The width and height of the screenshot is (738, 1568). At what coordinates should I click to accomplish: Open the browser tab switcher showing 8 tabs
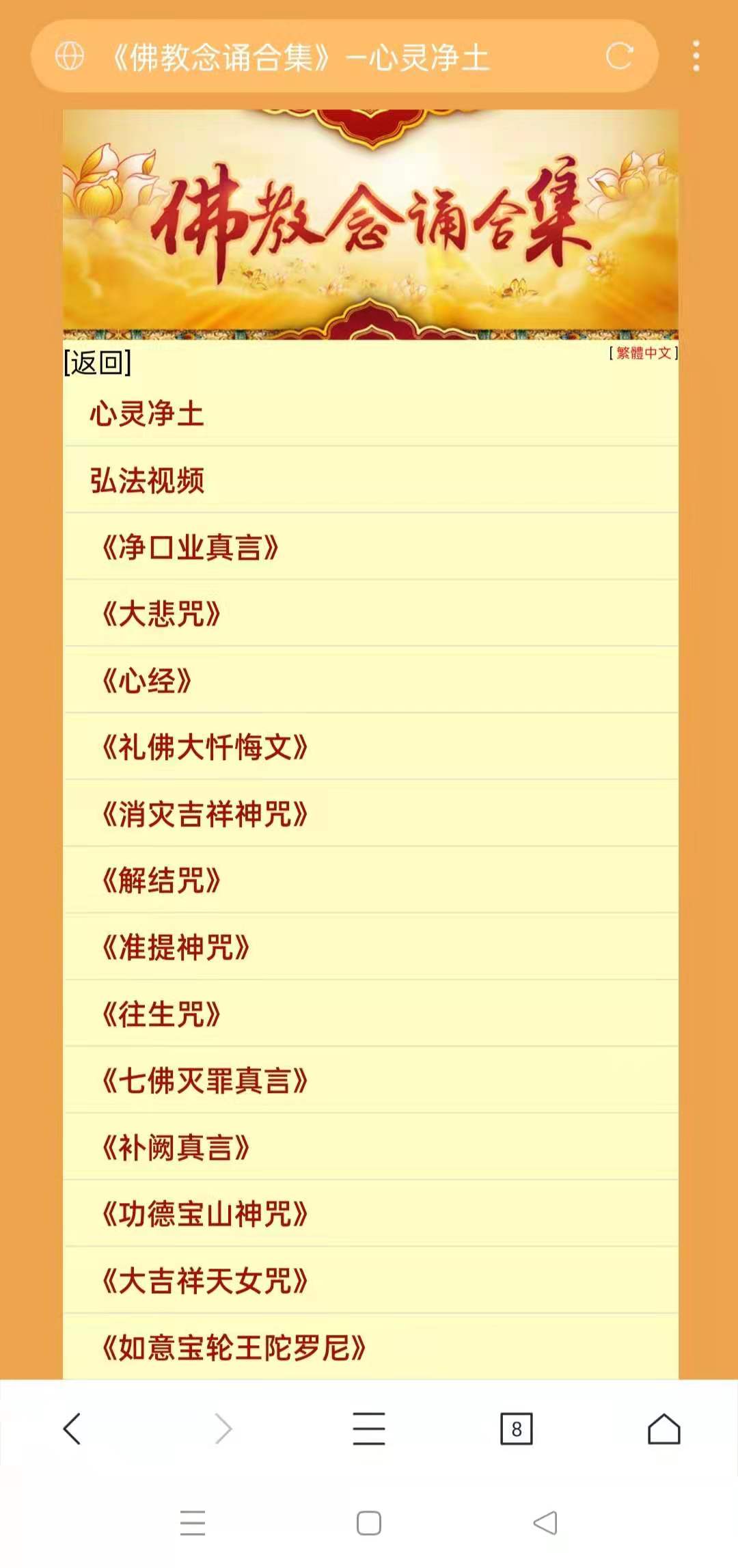click(x=517, y=1429)
